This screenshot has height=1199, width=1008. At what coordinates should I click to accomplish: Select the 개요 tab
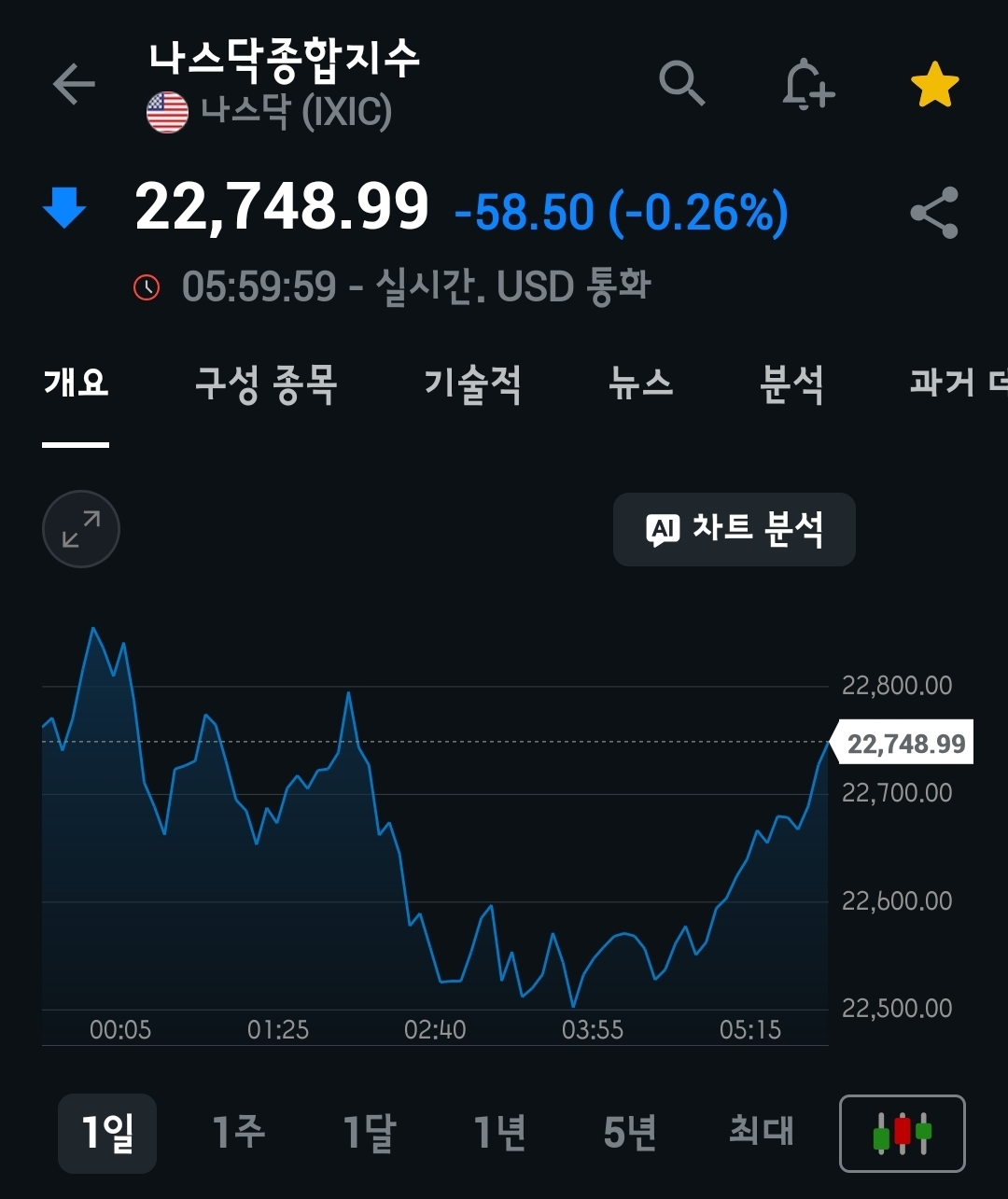pyautogui.click(x=76, y=383)
